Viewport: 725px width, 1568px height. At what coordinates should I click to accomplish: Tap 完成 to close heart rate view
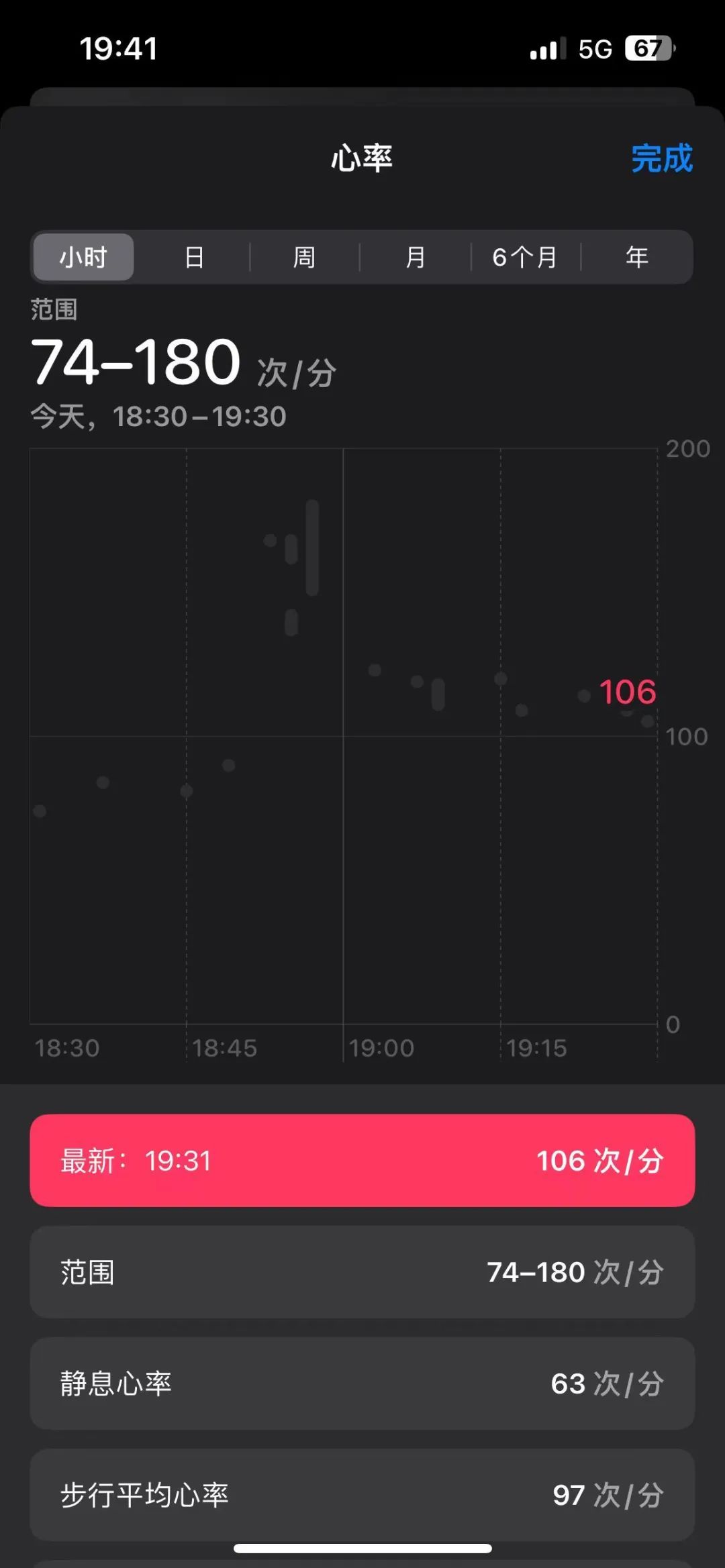(662, 159)
